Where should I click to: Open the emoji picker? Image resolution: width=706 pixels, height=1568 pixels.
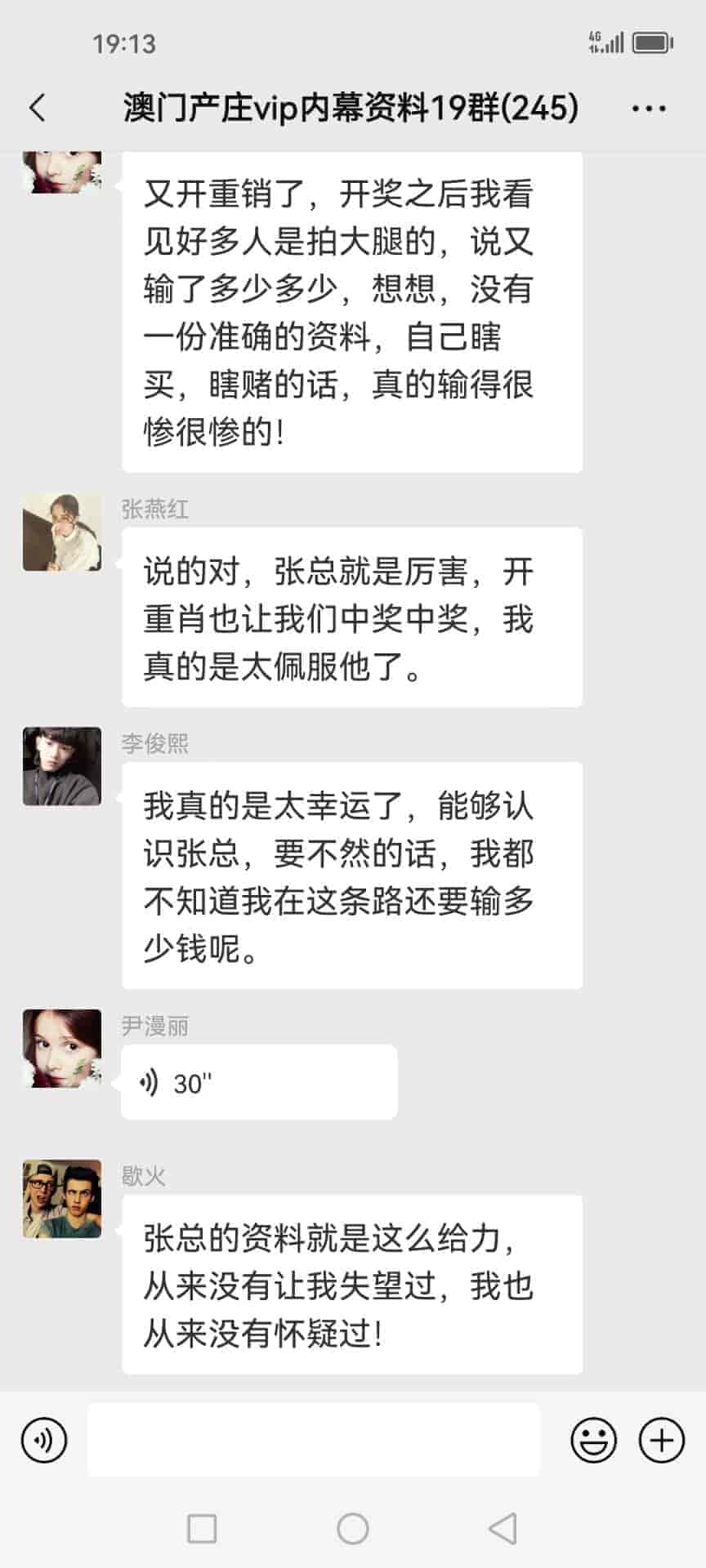(593, 1441)
